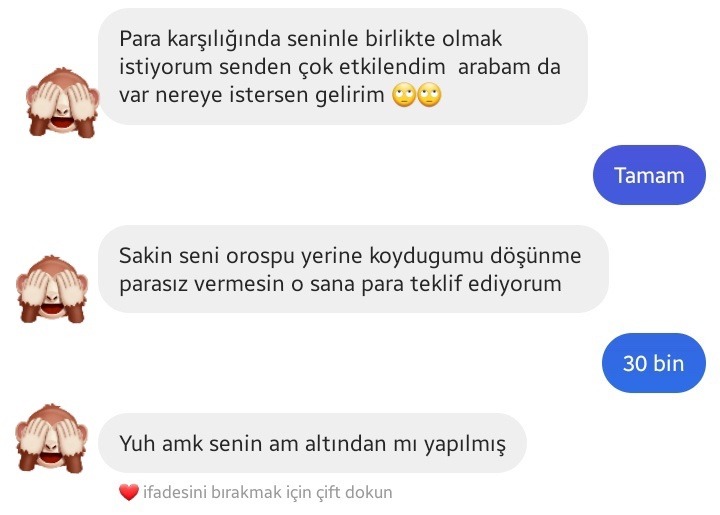Tap profile picture next to "Sakin seni" message

tap(52, 289)
